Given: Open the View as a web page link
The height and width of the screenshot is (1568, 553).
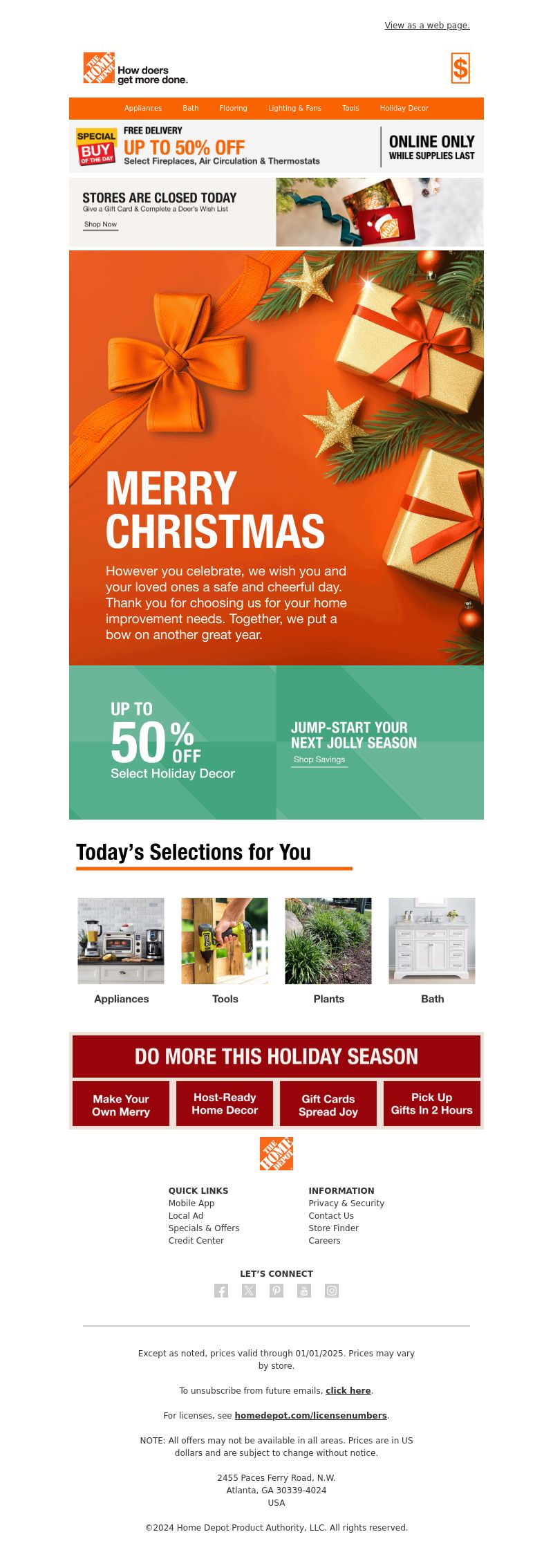Looking at the screenshot, I should (427, 26).
